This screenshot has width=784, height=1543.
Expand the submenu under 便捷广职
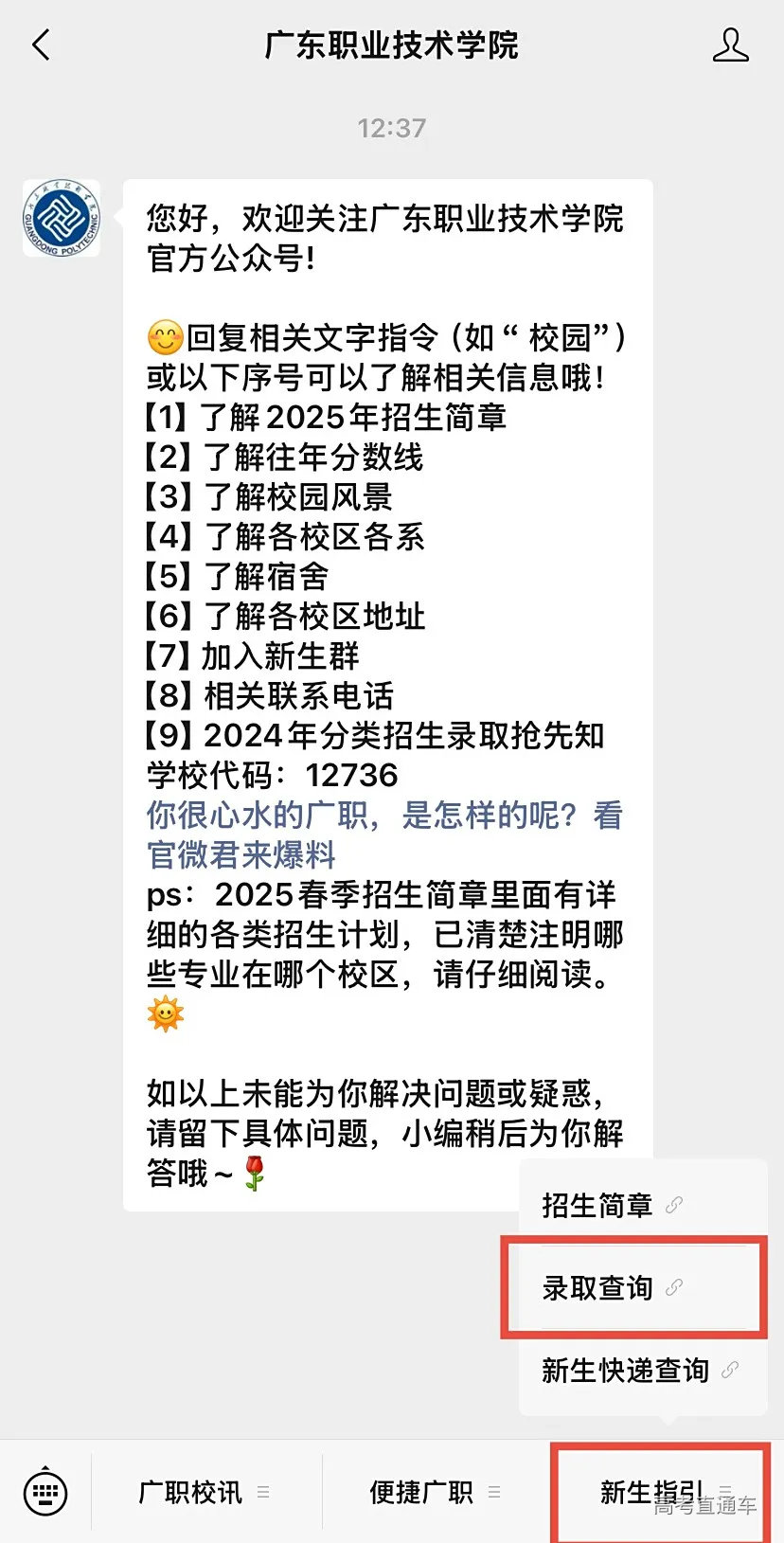point(495,1492)
